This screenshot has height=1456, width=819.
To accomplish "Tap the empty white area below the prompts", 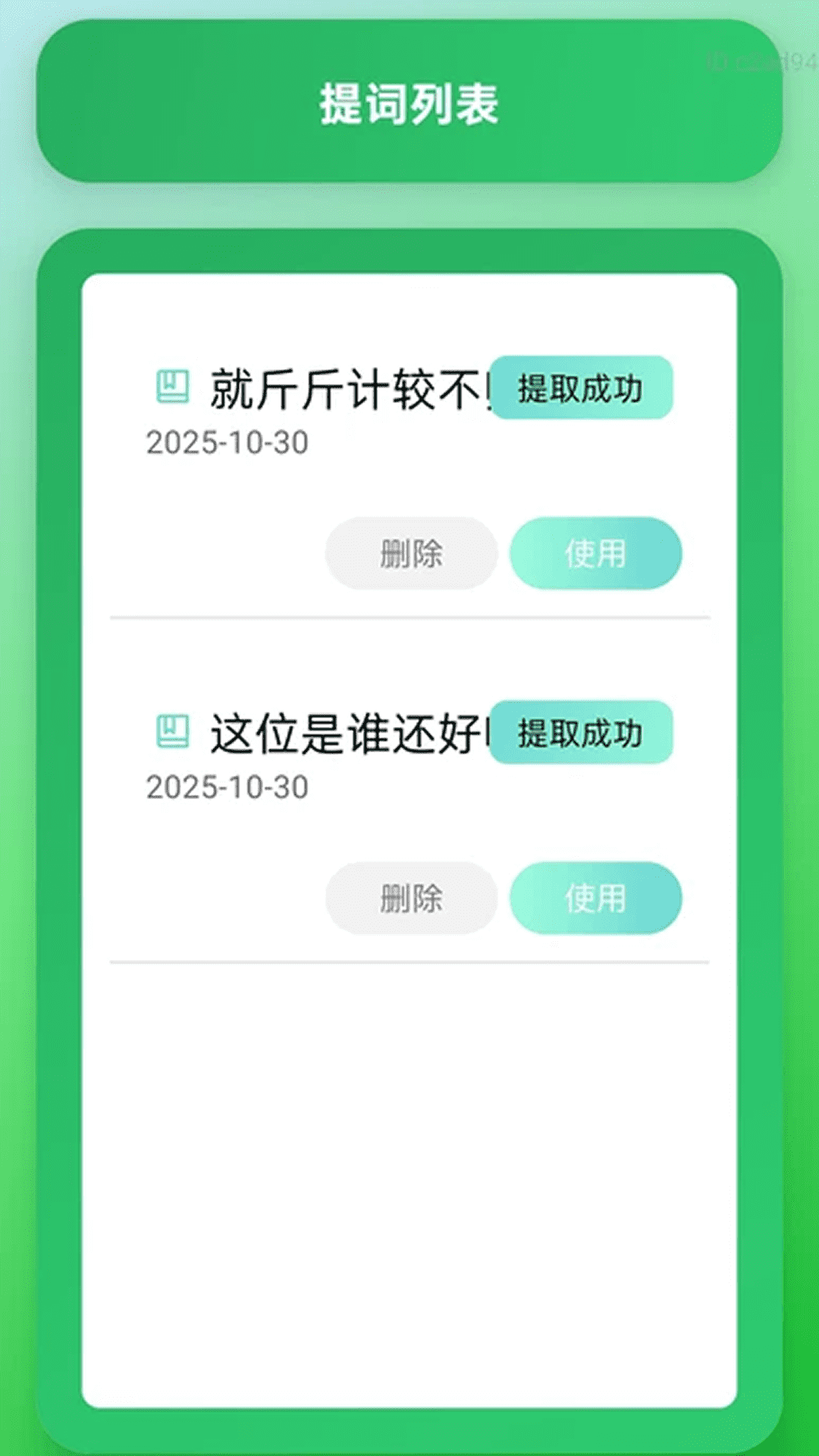I will 409,1175.
